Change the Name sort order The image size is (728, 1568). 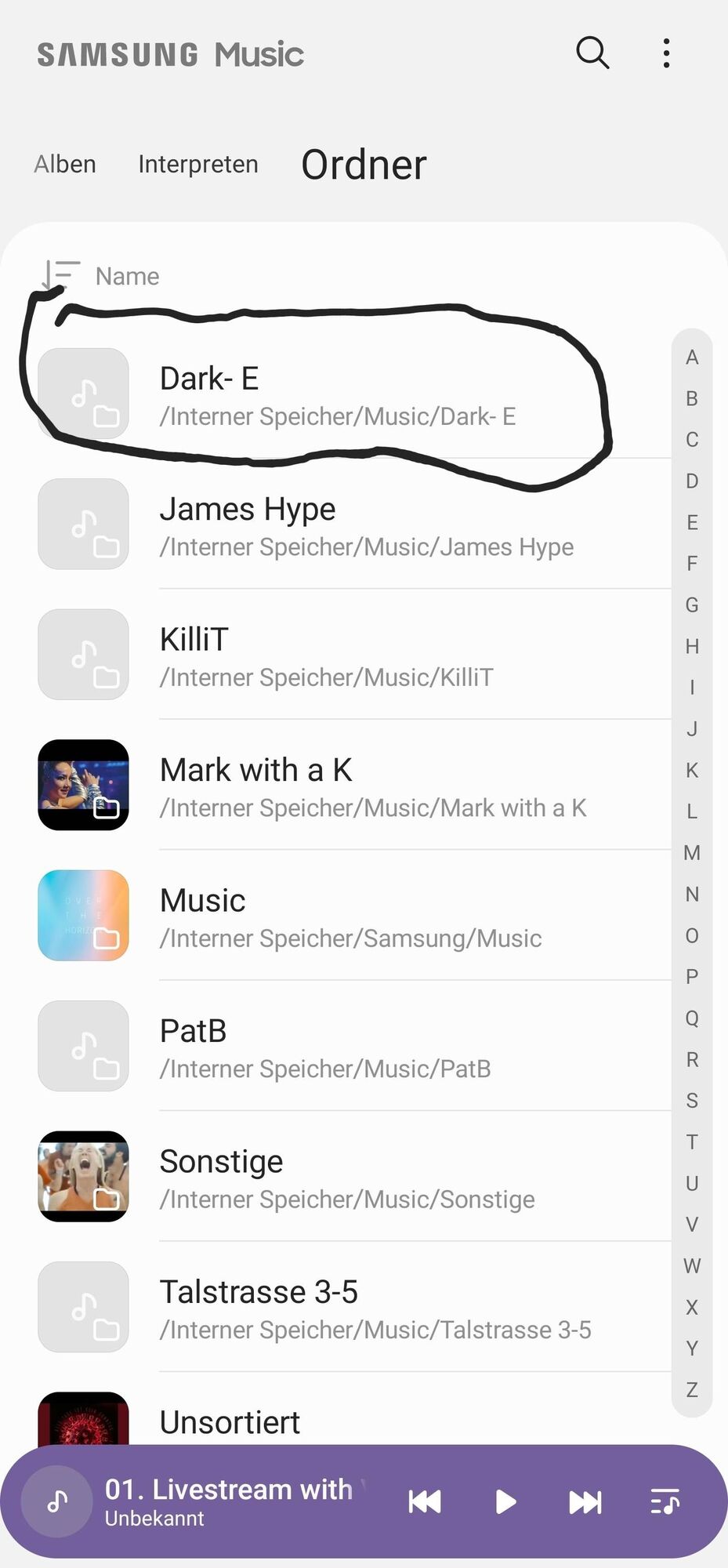100,276
